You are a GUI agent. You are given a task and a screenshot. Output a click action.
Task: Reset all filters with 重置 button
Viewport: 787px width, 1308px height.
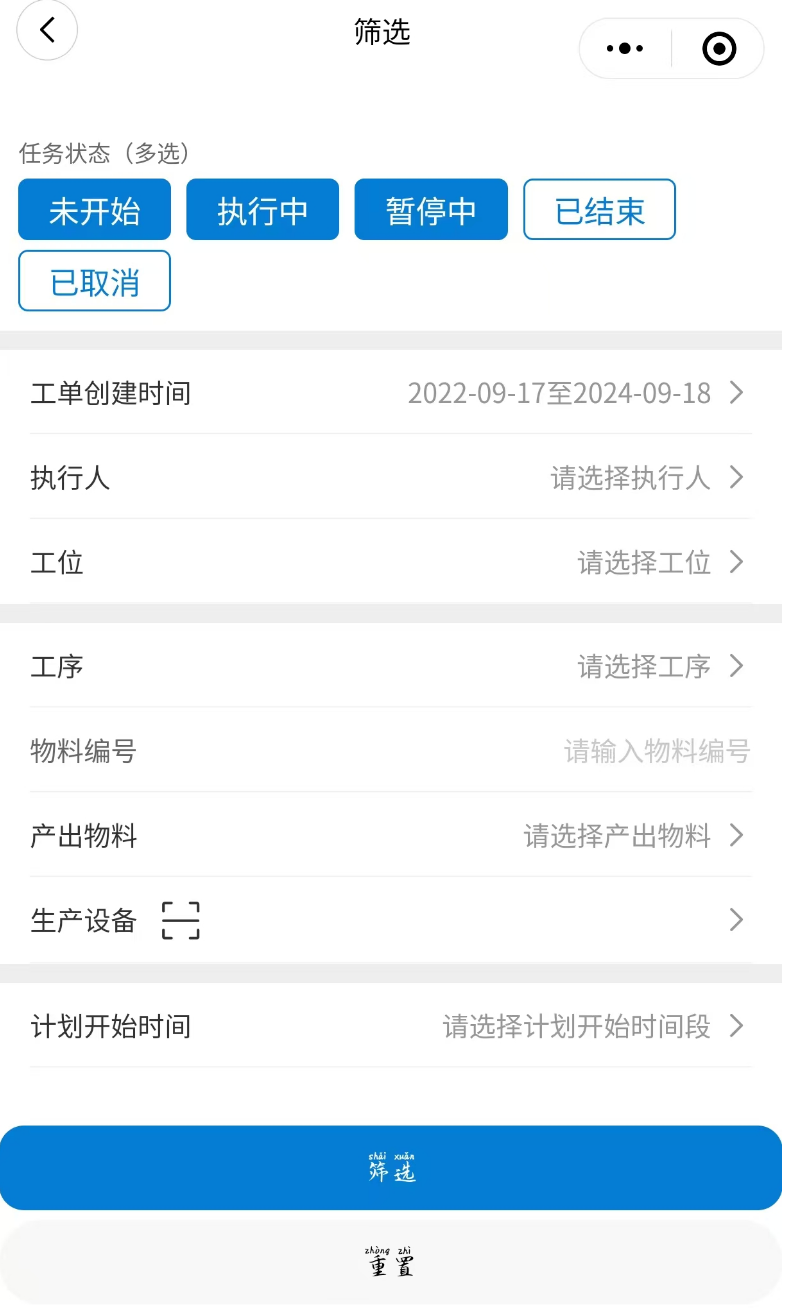click(391, 1262)
